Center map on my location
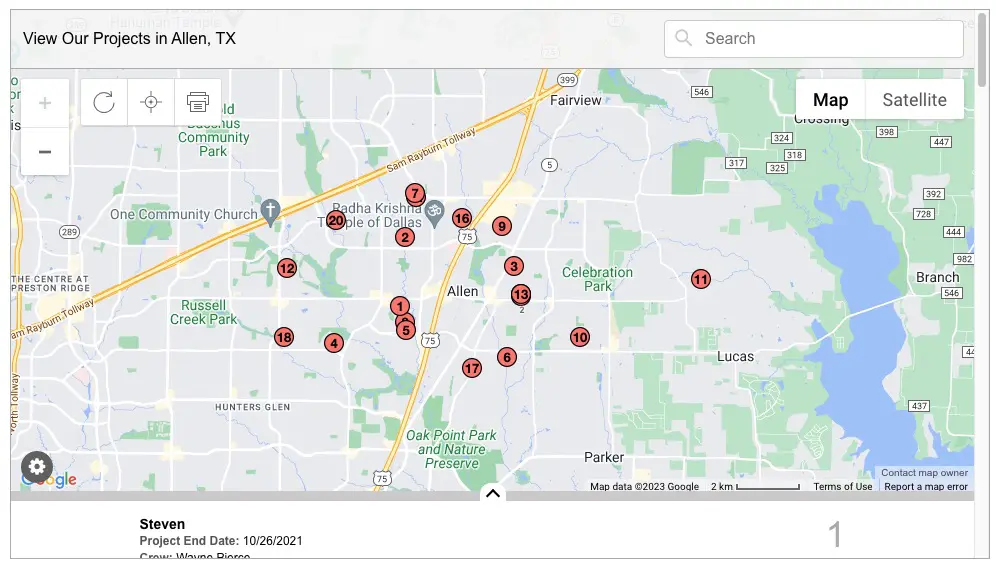The image size is (996, 569). pyautogui.click(x=151, y=102)
